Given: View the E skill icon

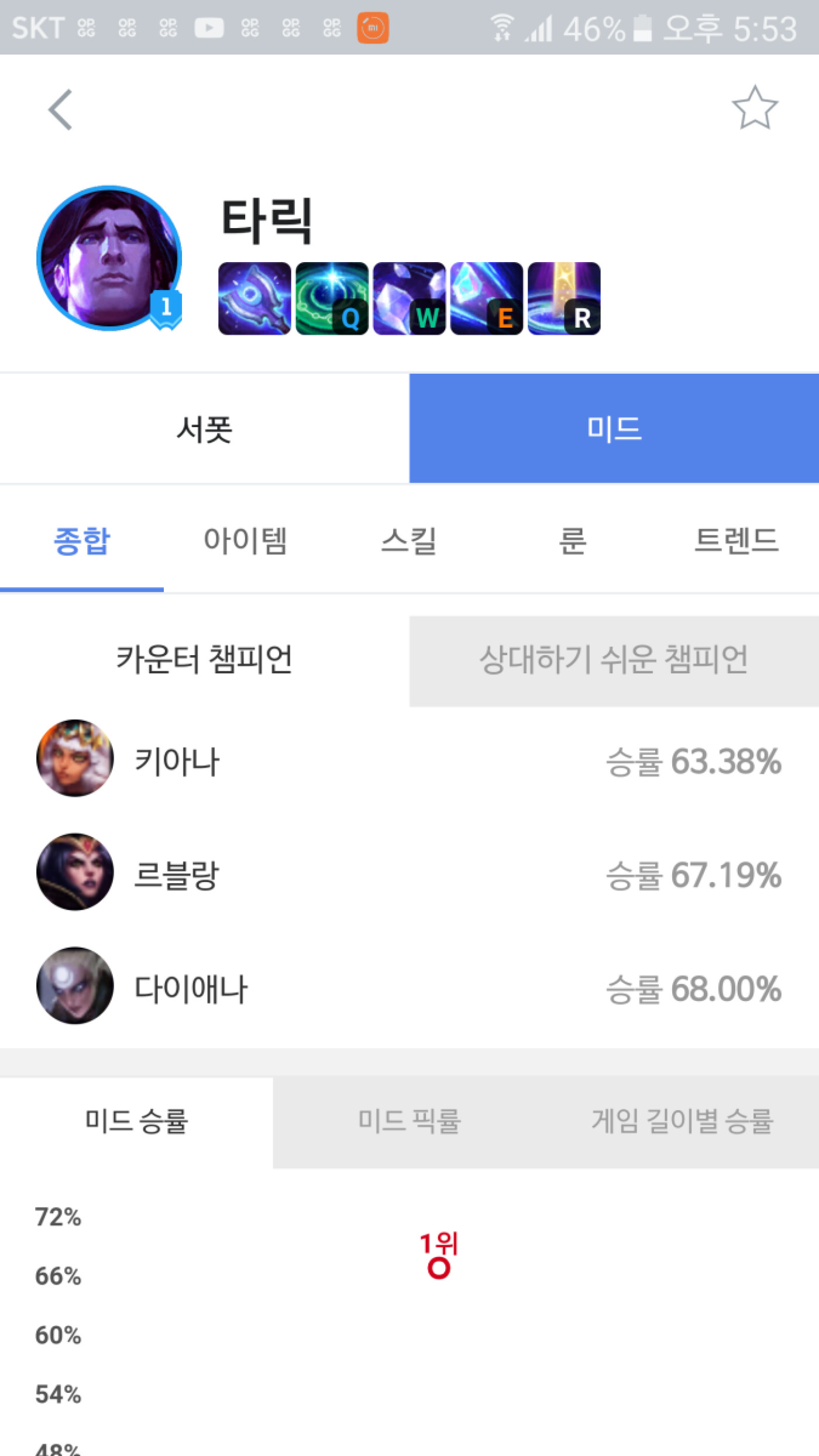Looking at the screenshot, I should 487,298.
